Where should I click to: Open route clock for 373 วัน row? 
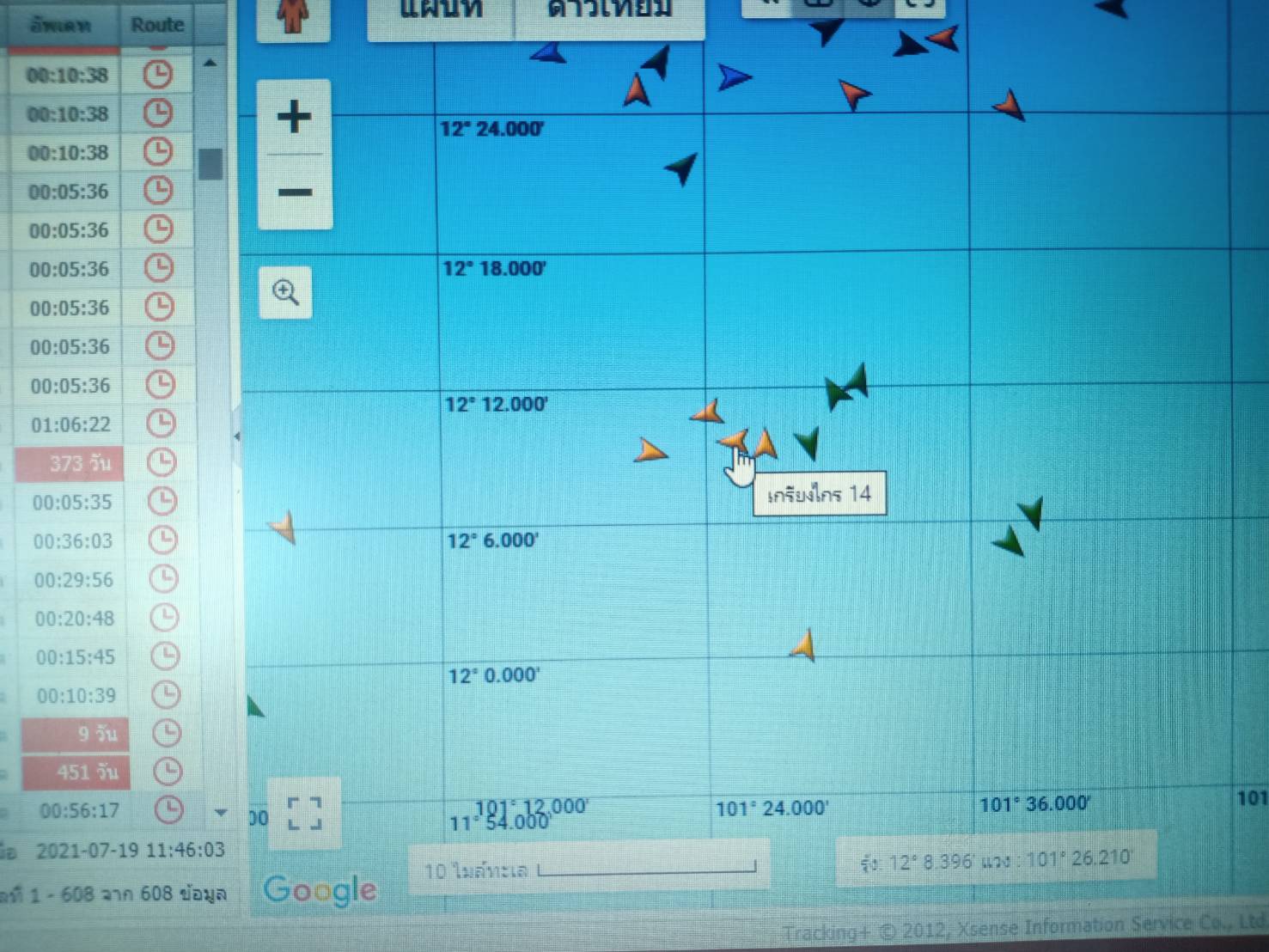point(161,462)
